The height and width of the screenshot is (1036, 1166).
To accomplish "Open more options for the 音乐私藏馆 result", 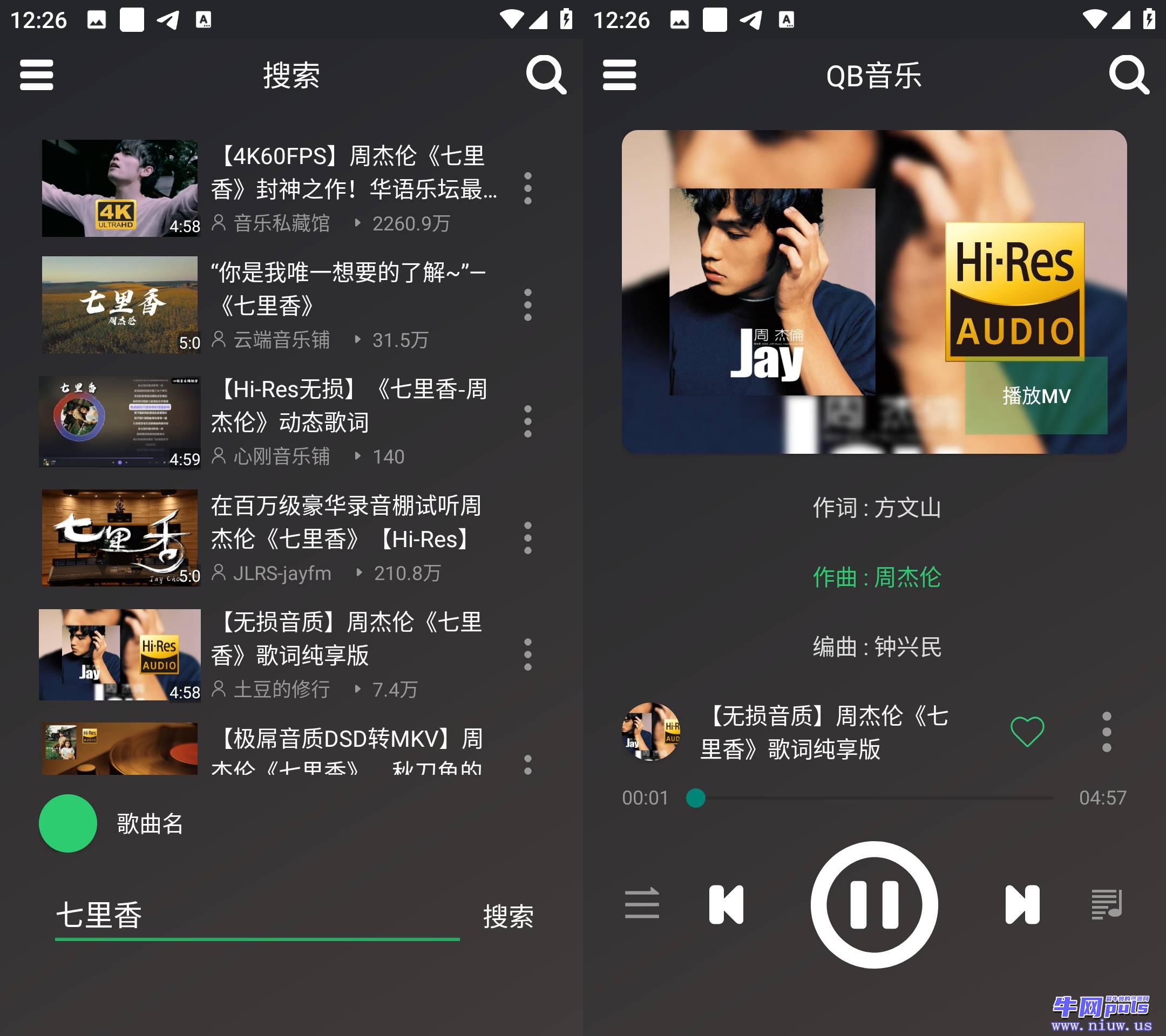I will (x=527, y=188).
